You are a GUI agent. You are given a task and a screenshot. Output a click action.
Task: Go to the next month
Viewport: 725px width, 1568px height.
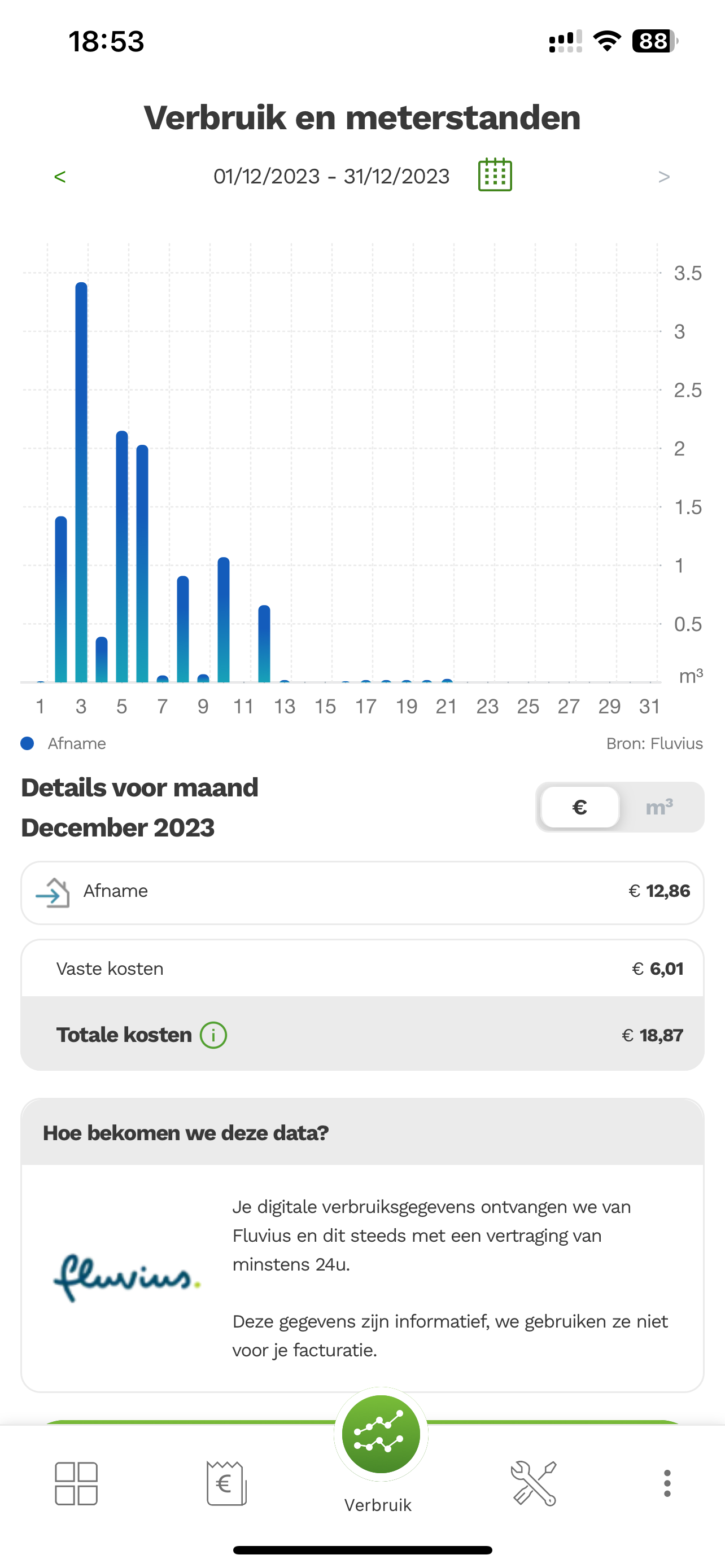[x=663, y=177]
